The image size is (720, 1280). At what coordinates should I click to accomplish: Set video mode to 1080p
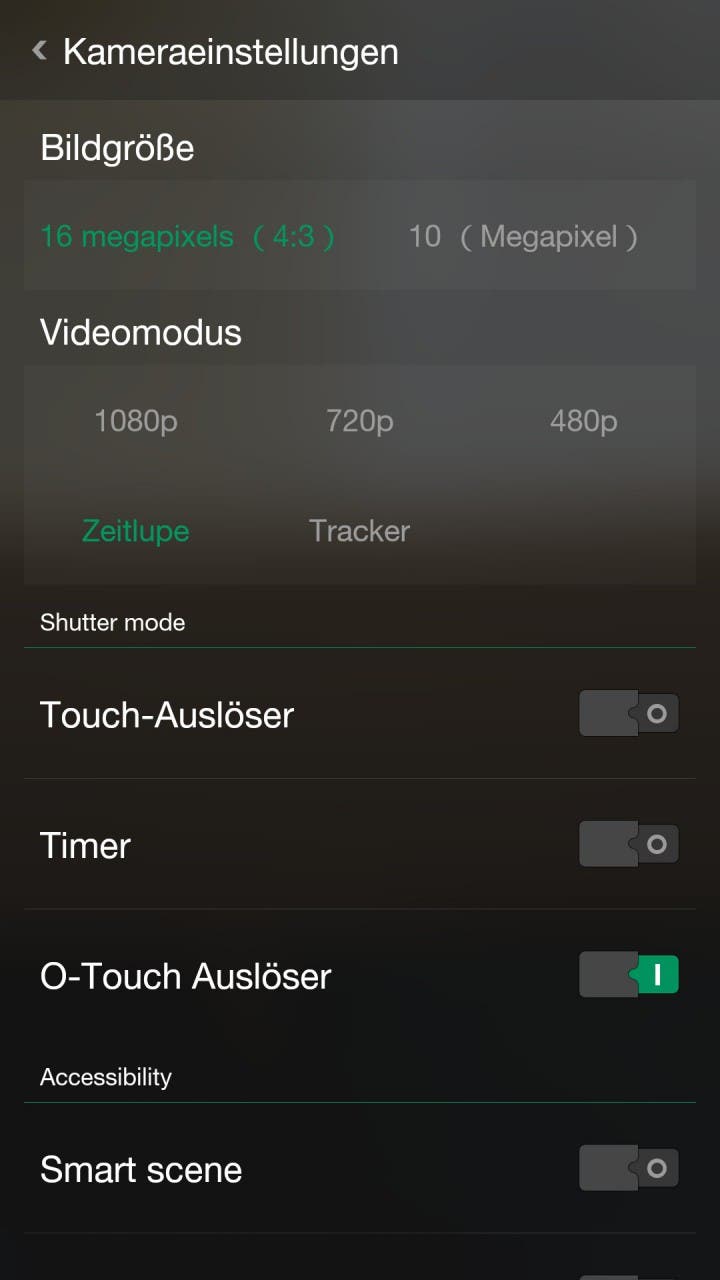[136, 421]
